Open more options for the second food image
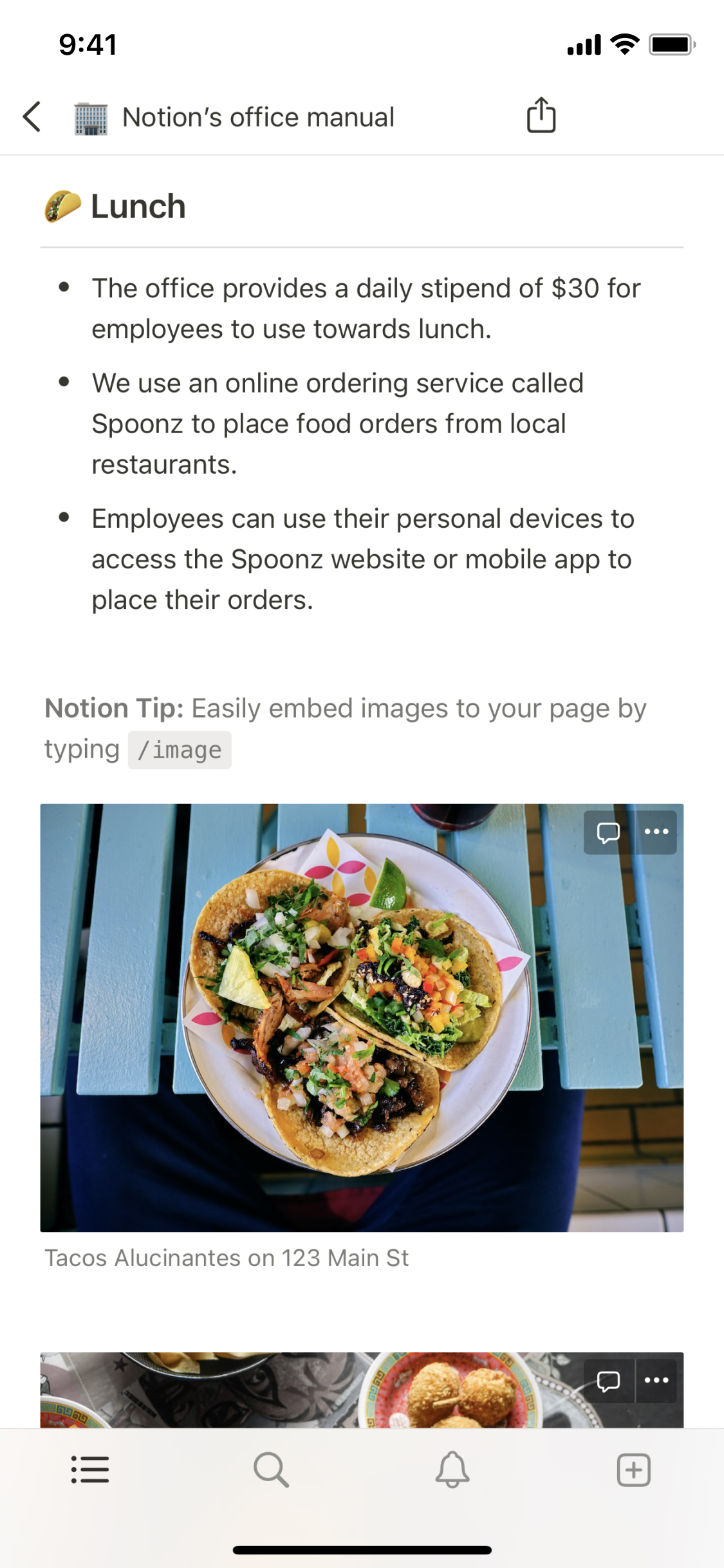724x1568 pixels. tap(656, 1381)
